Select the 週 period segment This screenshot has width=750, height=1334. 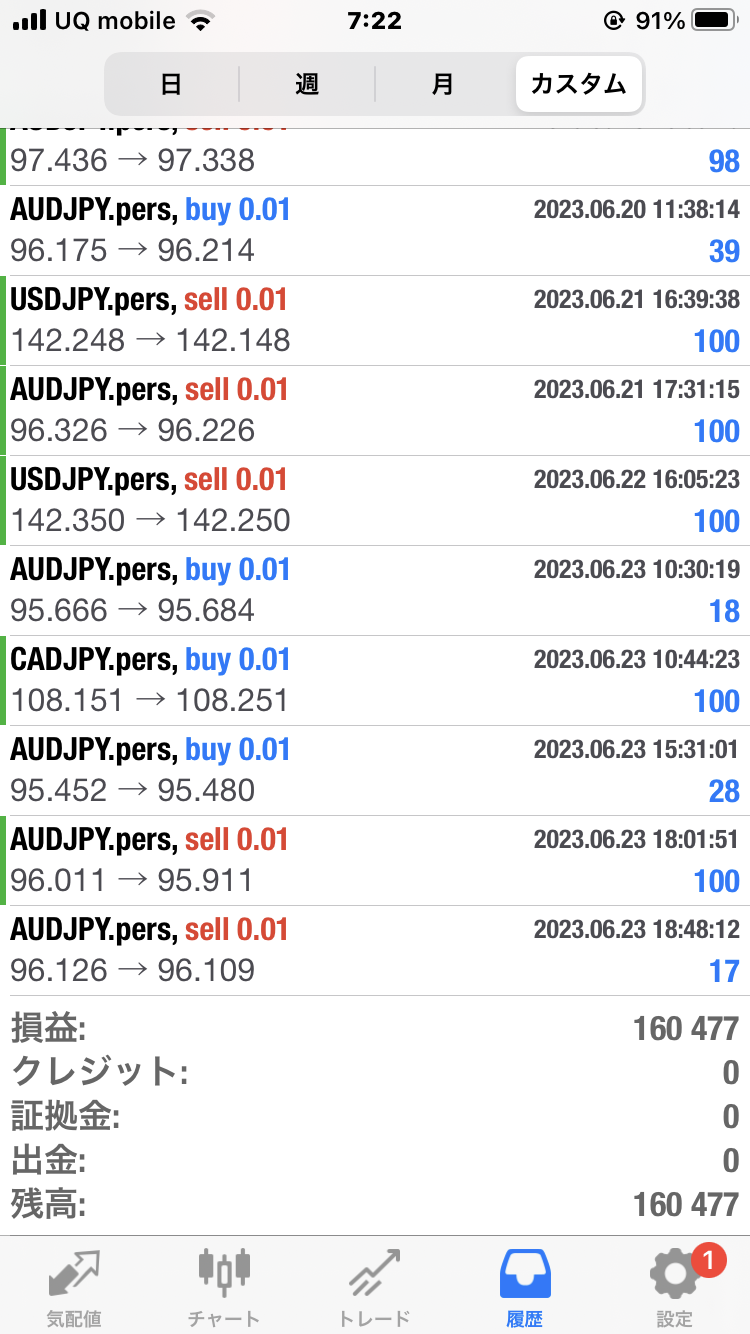(x=307, y=84)
